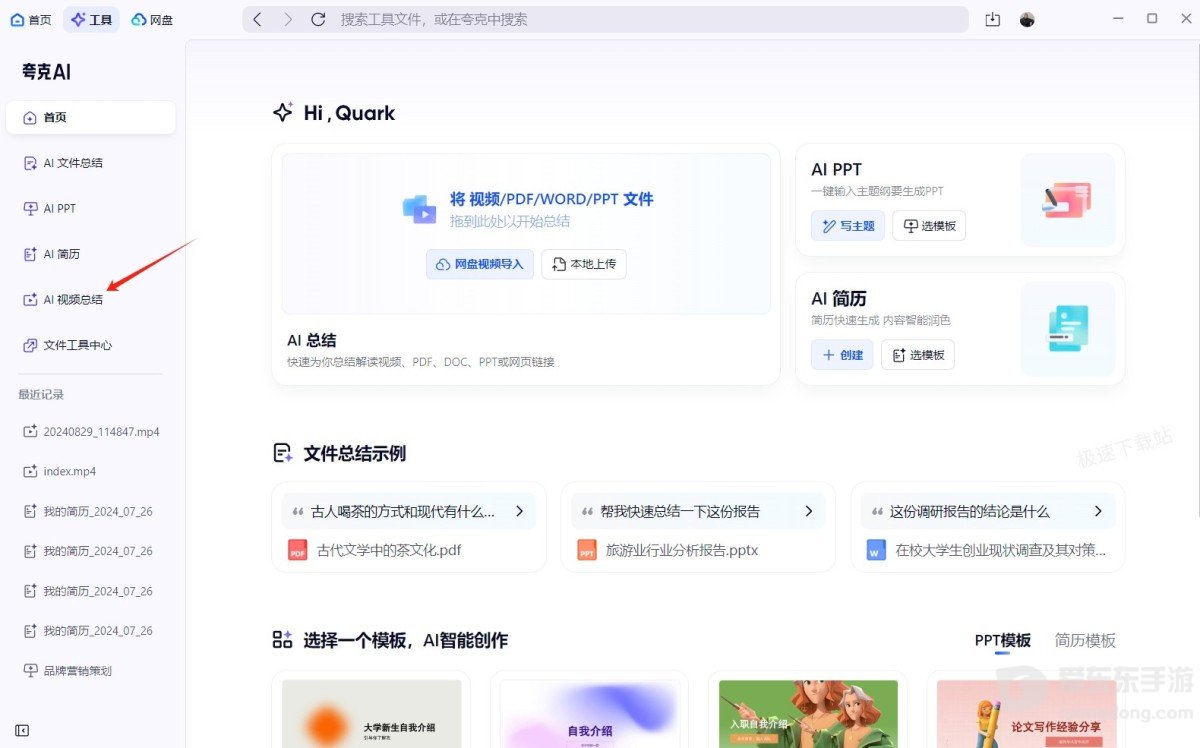Switch to the 简历模板 tab
1200x748 pixels.
click(x=1085, y=640)
